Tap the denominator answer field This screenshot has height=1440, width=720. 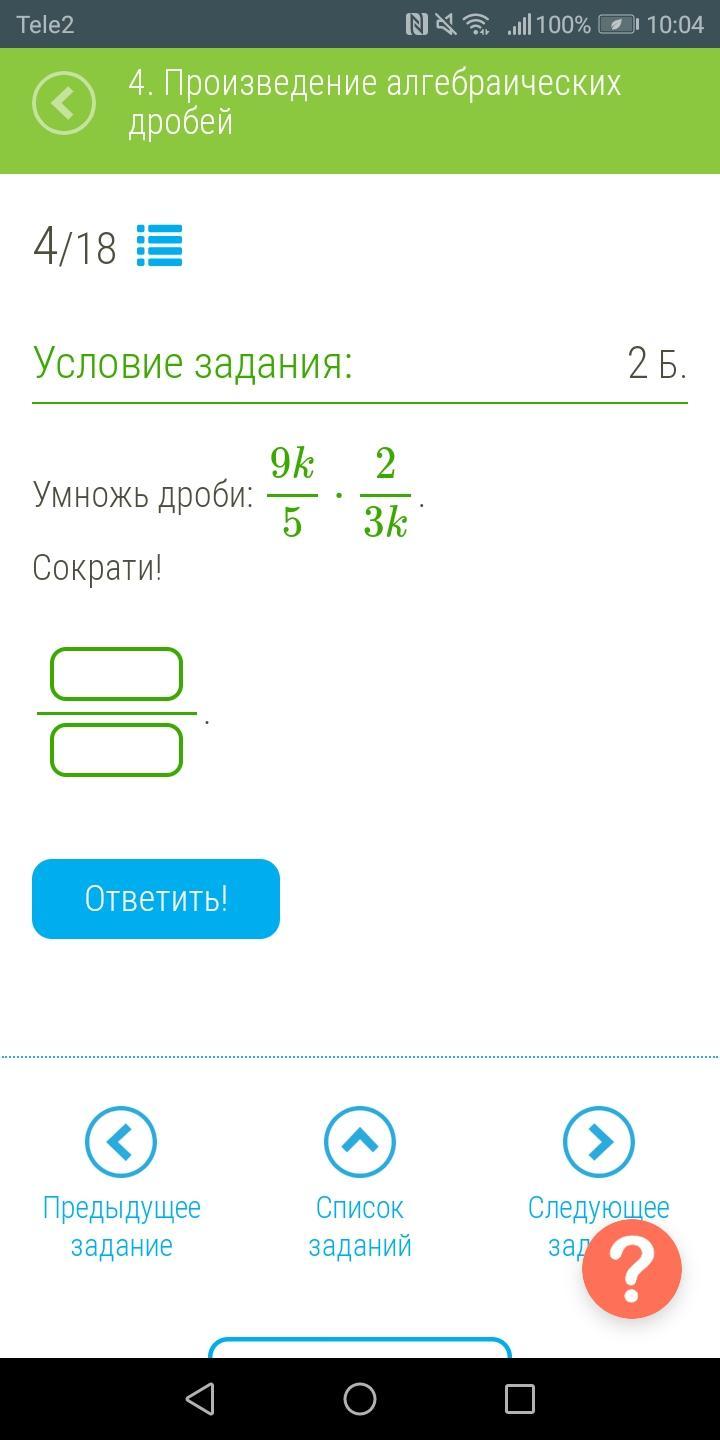pyautogui.click(x=117, y=750)
